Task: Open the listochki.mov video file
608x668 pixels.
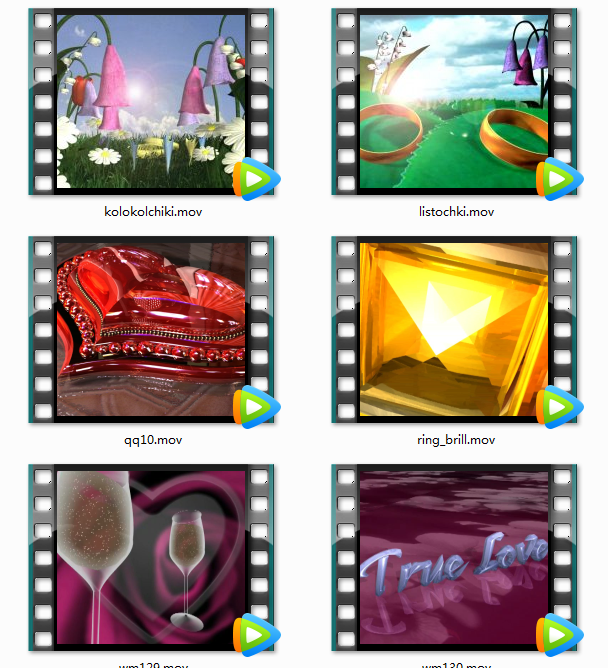Action: 455,102
